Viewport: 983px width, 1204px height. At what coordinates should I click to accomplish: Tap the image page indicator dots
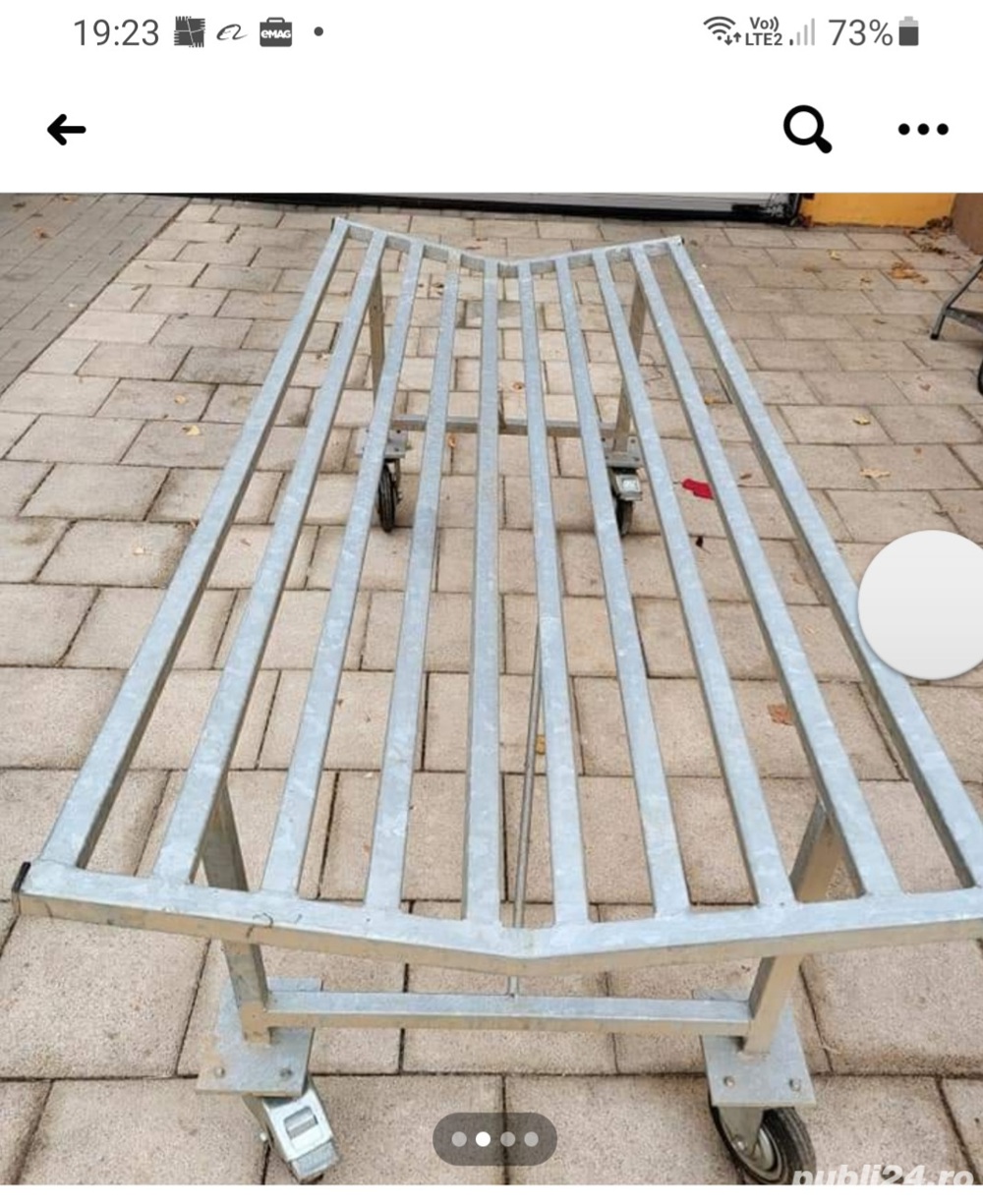pos(494,1139)
